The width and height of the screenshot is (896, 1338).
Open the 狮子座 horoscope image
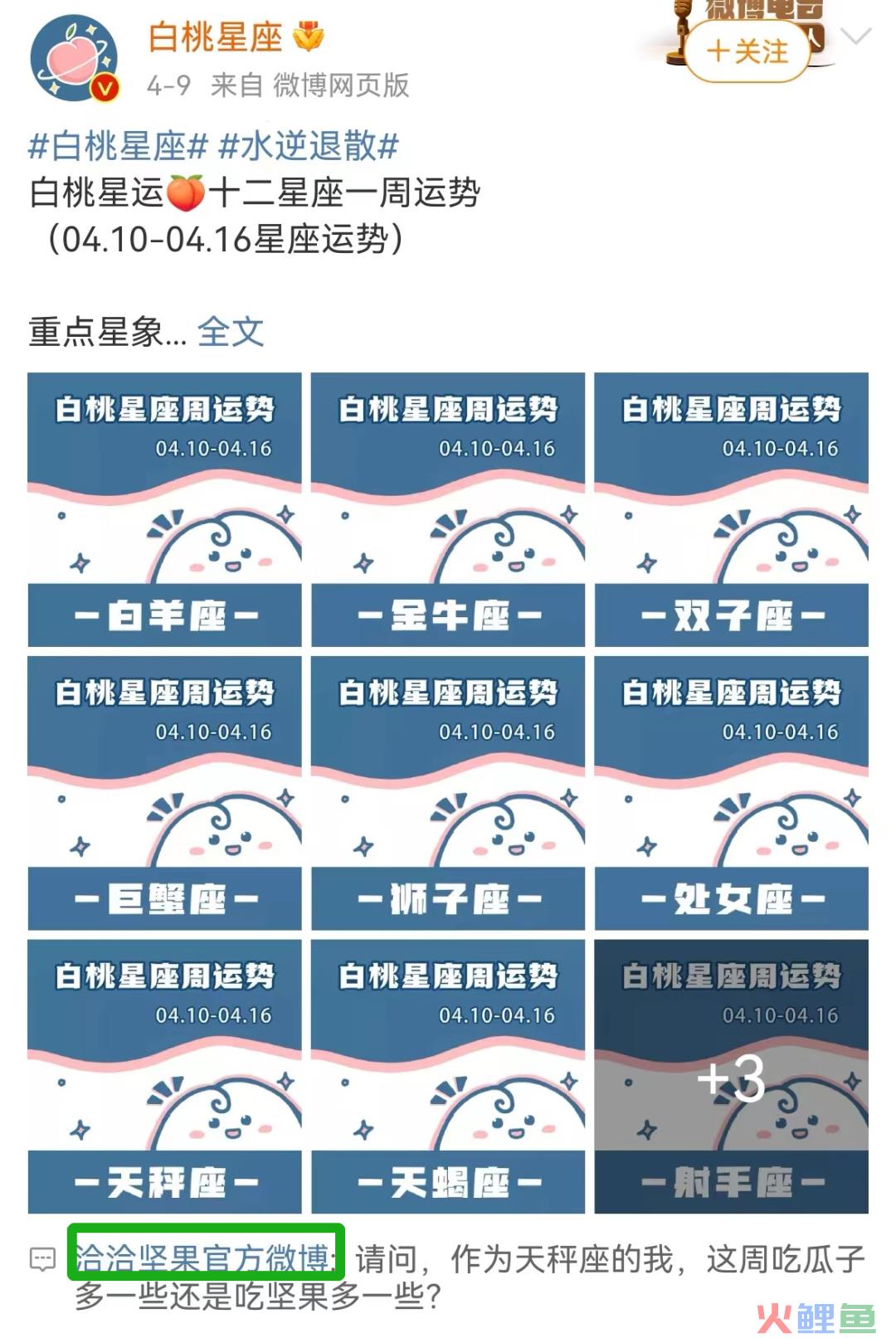448,793
